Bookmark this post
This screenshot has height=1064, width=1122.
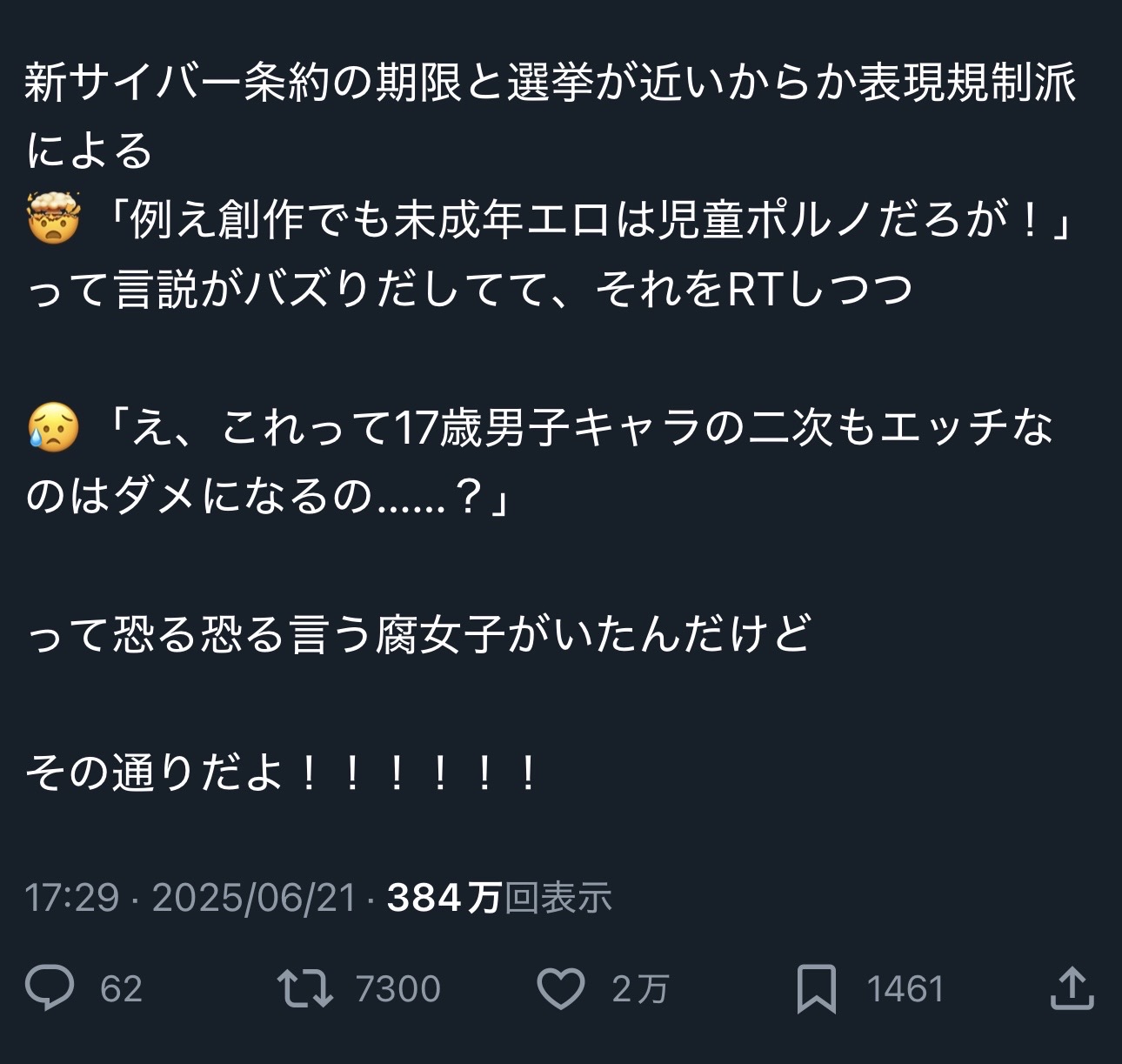point(816,989)
